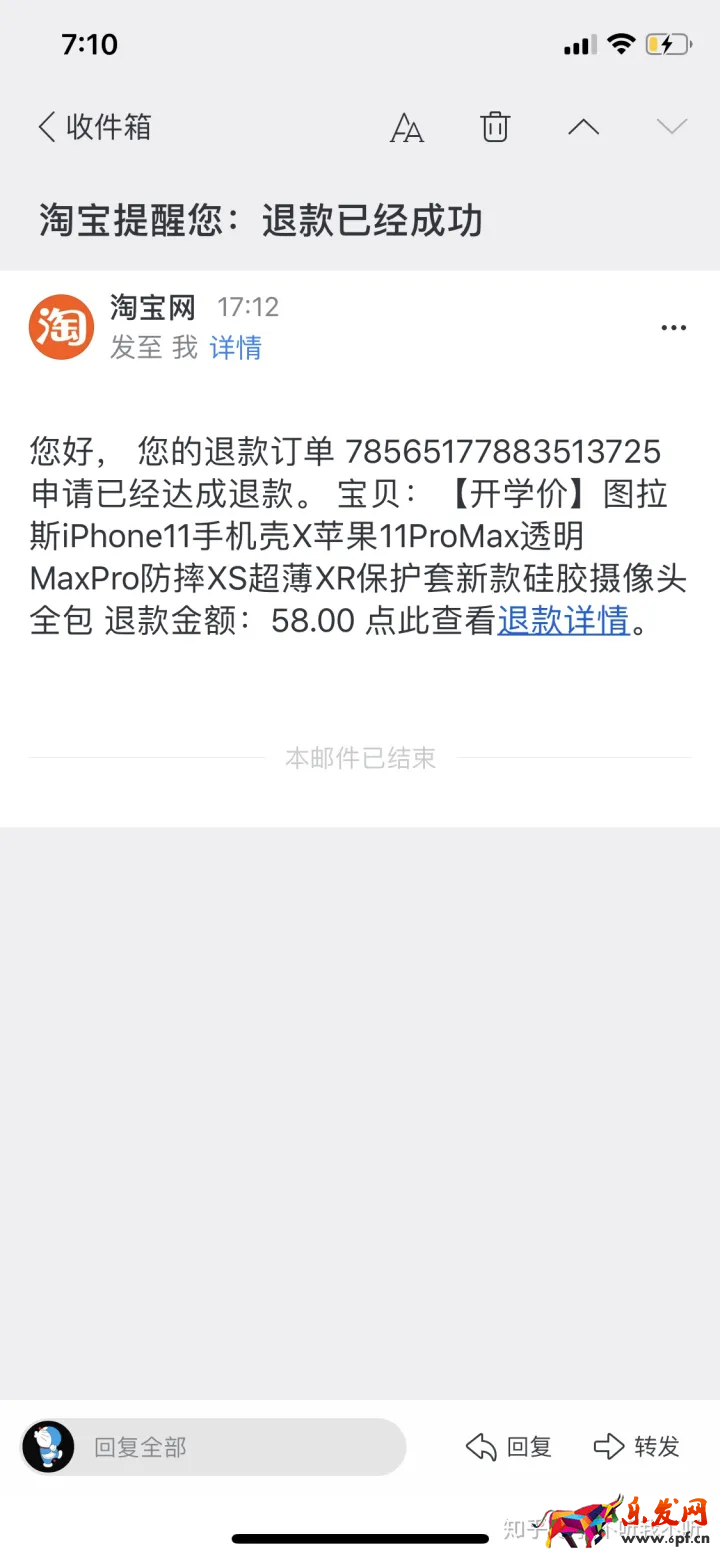Tap the 回复全部 reply-all field
The image size is (720, 1559).
(240, 1446)
